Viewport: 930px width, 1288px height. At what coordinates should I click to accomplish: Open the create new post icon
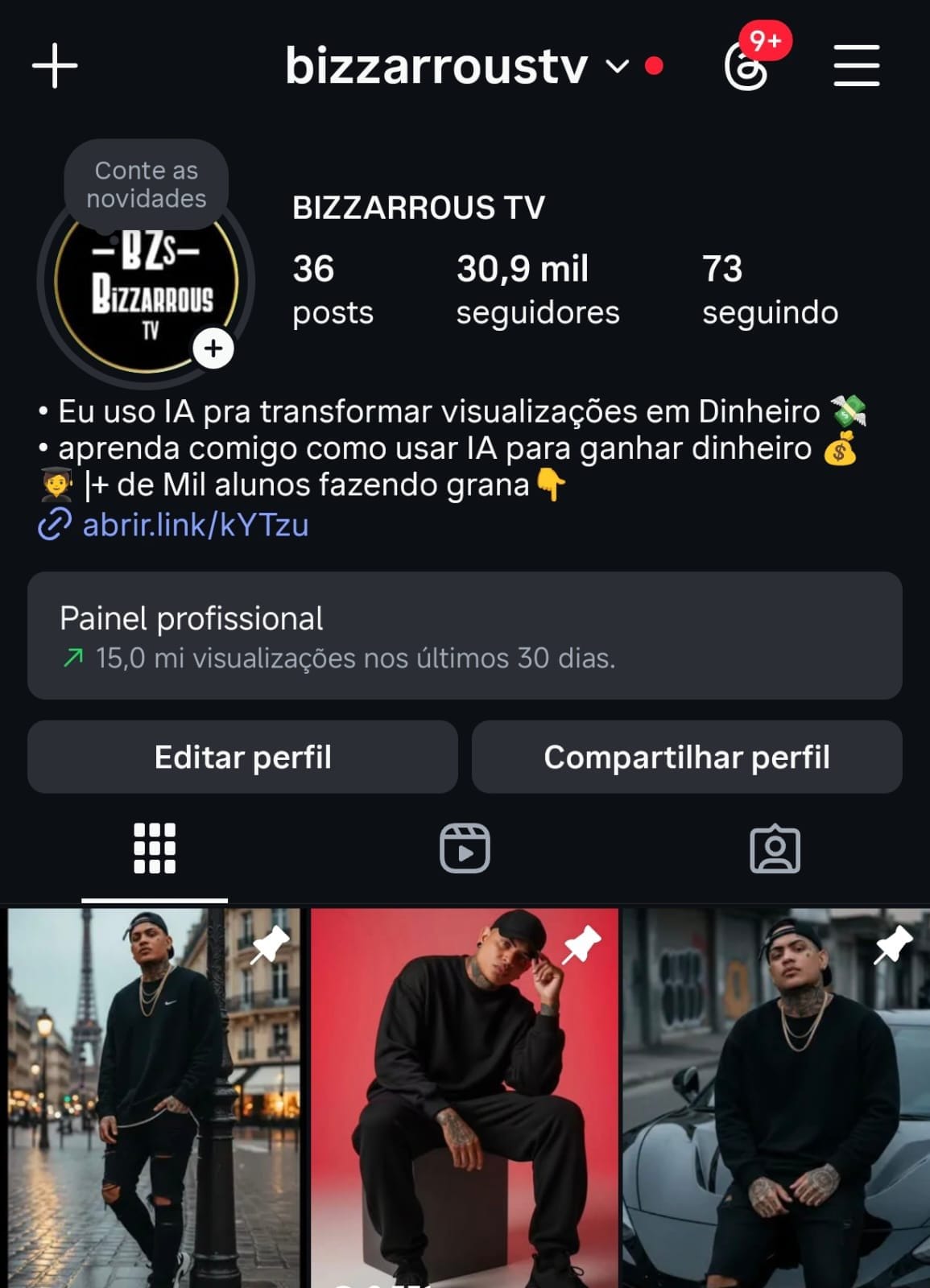(x=53, y=67)
